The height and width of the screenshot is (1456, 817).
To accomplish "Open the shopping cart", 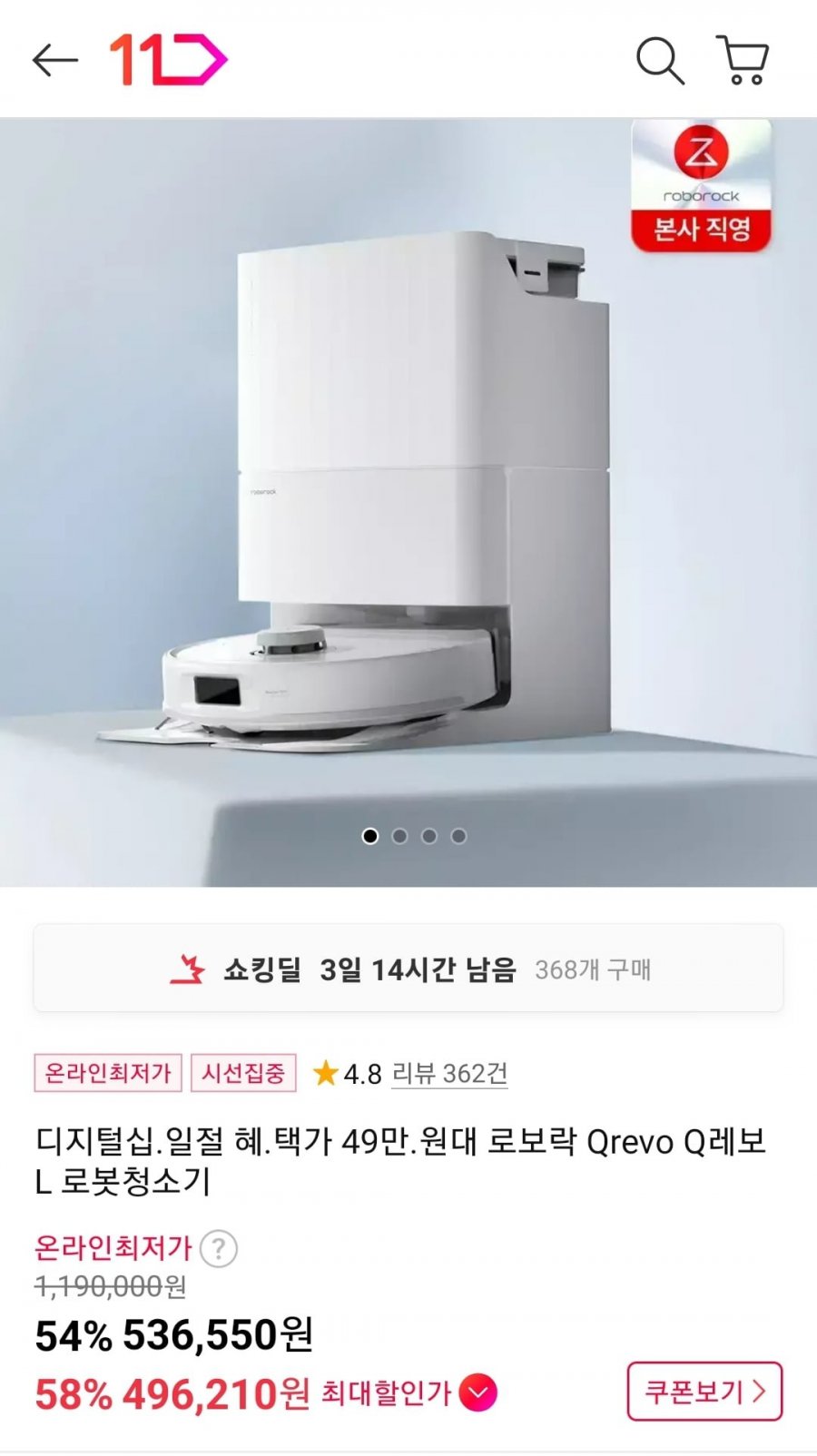I will point(743,60).
